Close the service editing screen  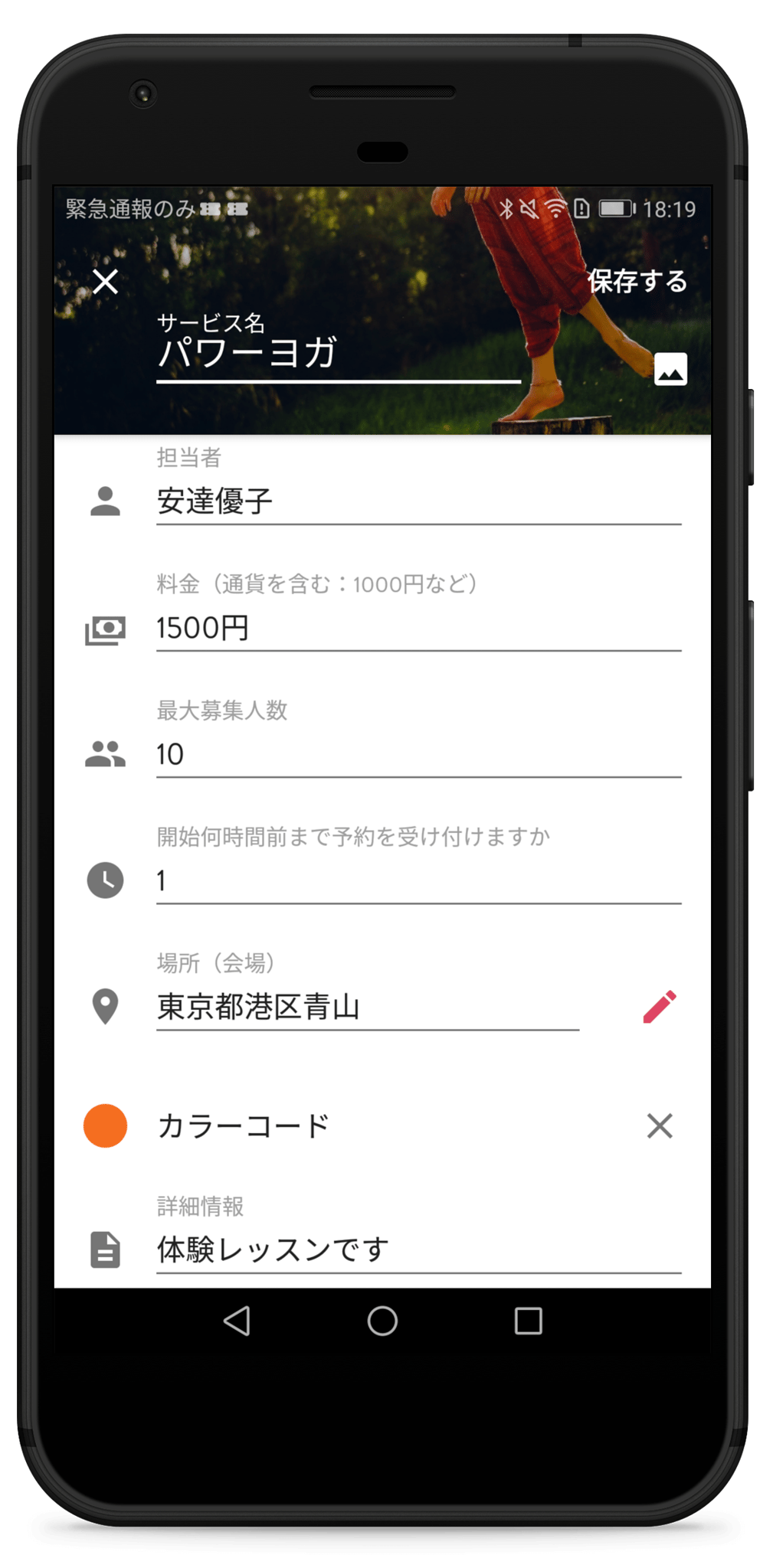(x=105, y=282)
